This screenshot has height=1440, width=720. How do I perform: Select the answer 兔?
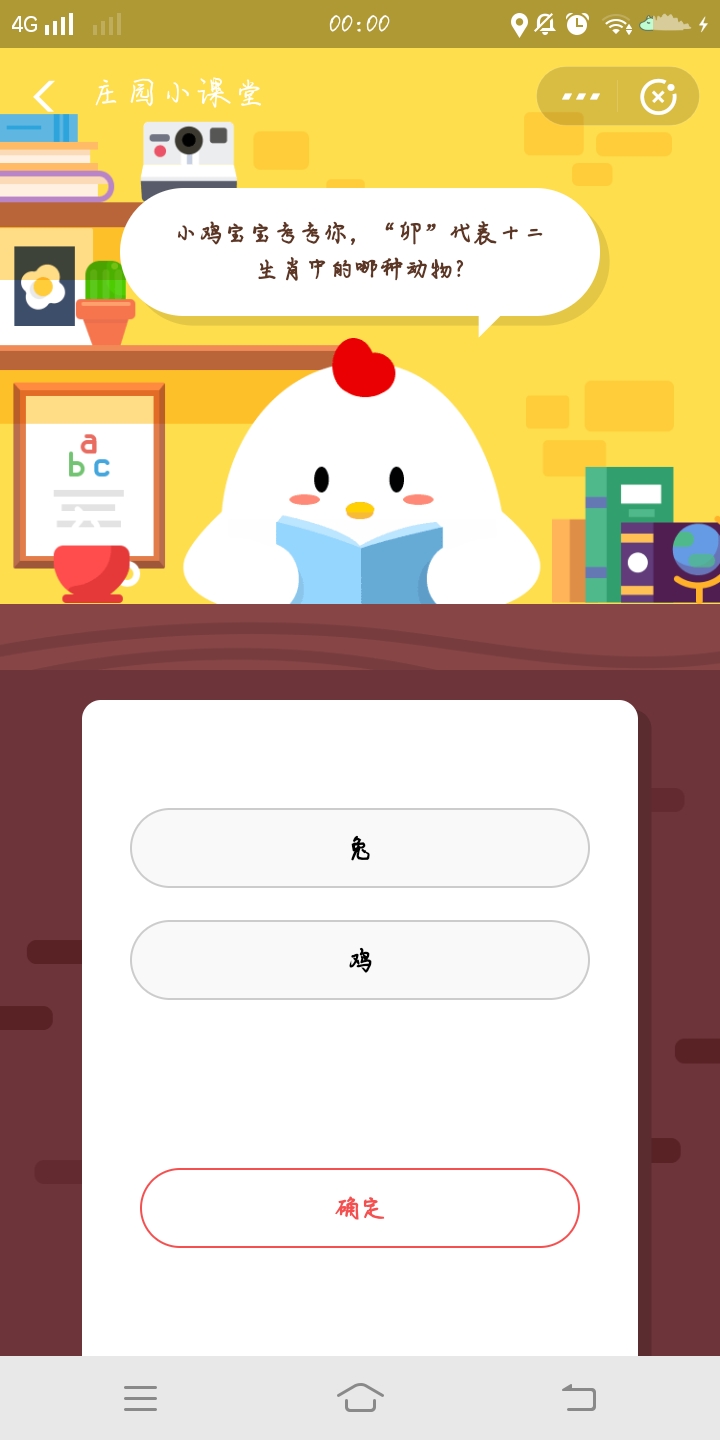tap(360, 848)
